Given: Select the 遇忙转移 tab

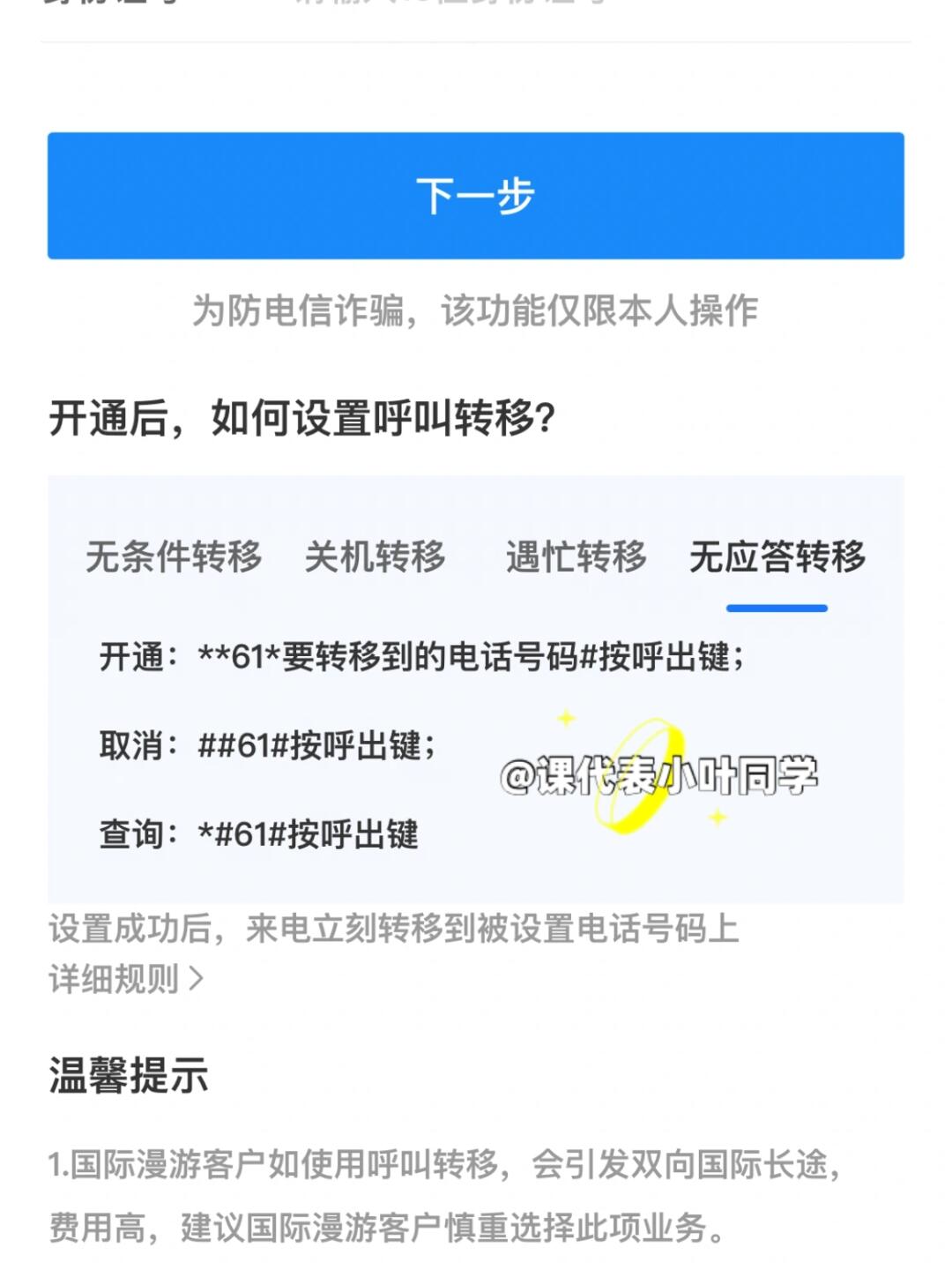Looking at the screenshot, I should (577, 557).
